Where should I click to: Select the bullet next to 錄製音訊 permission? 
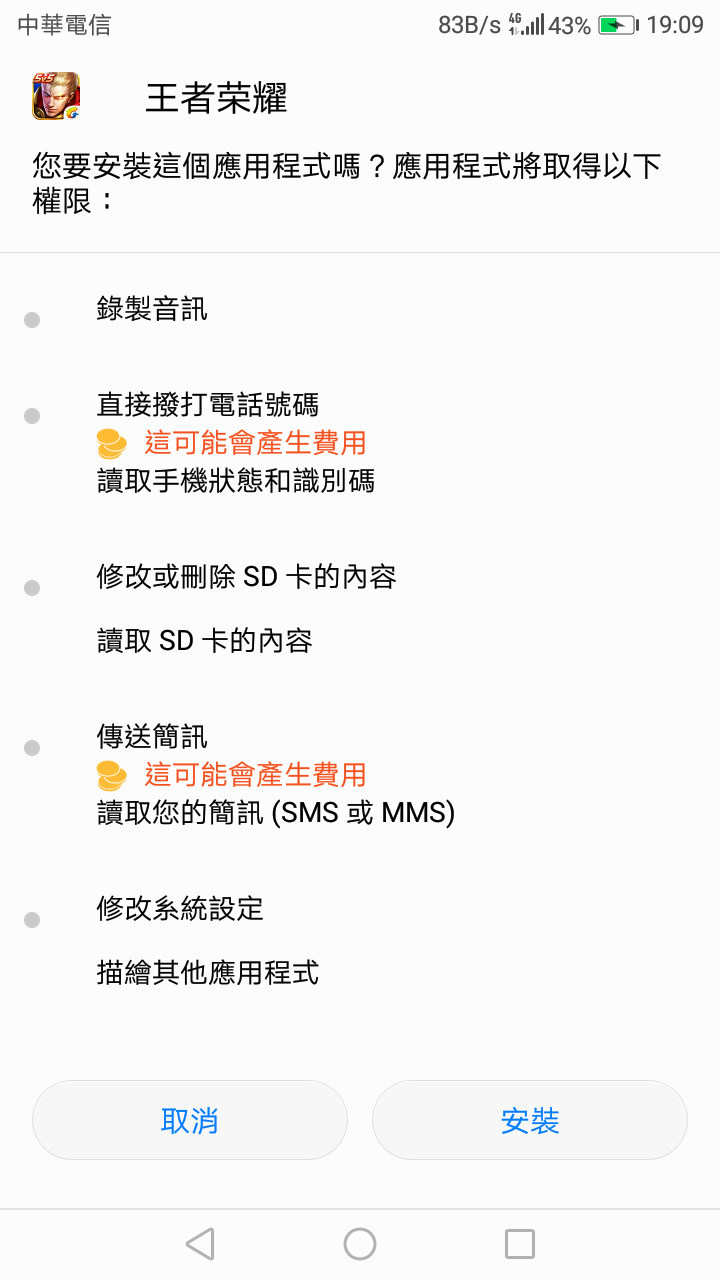tap(31, 320)
